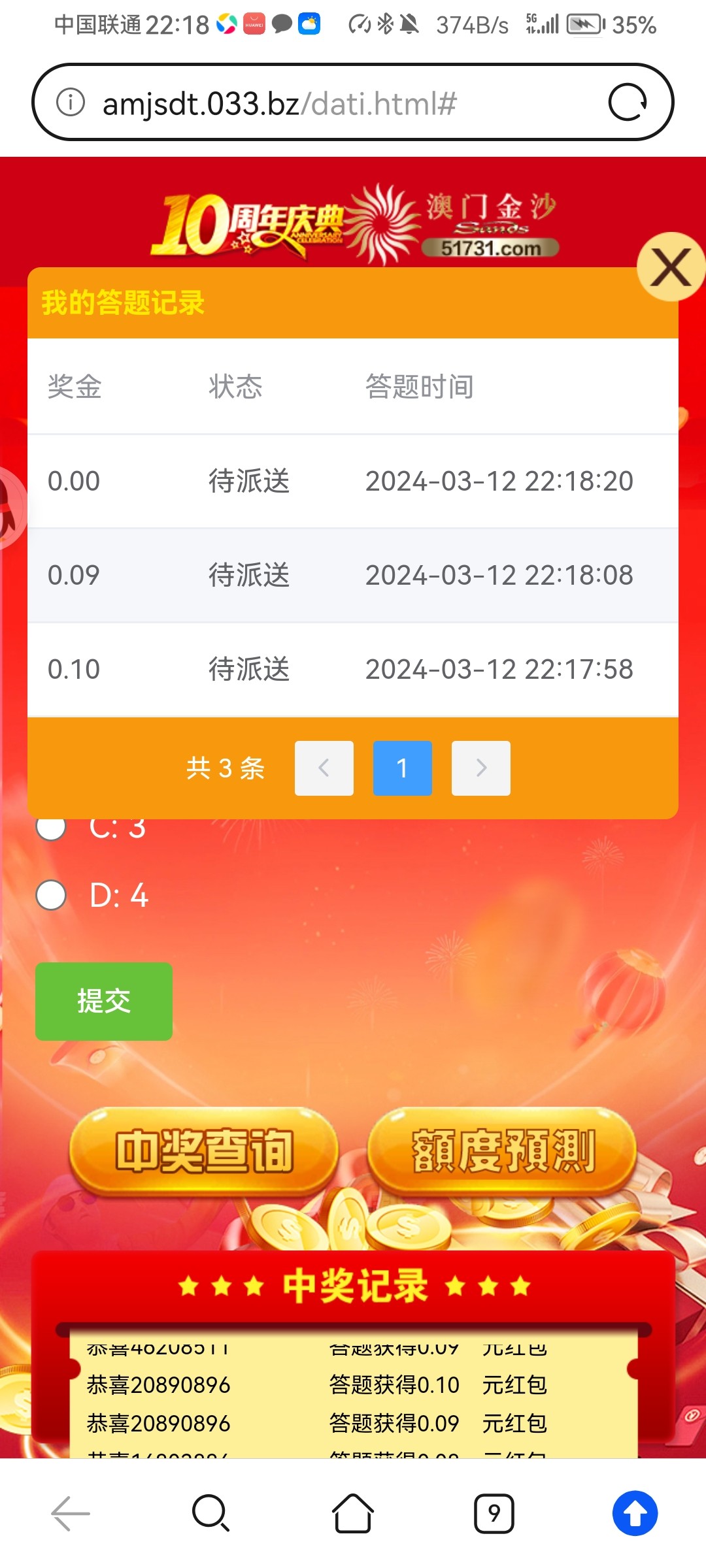Tap the HUAWEI store icon in status bar
706x1568 pixels.
tap(256, 25)
